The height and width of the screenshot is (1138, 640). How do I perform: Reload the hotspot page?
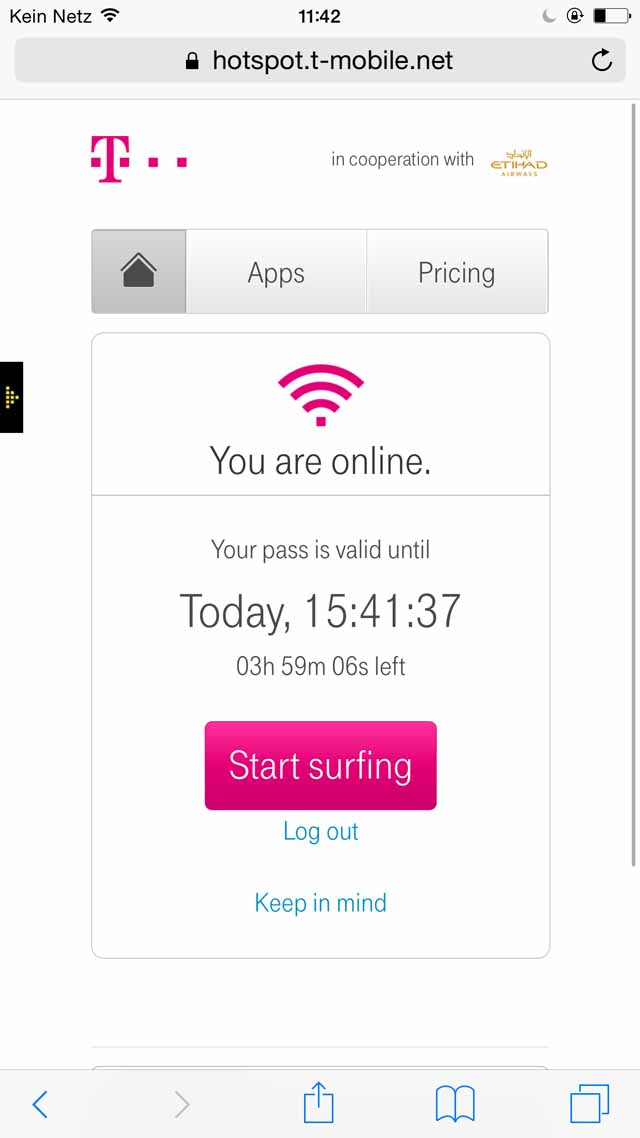(x=602, y=60)
